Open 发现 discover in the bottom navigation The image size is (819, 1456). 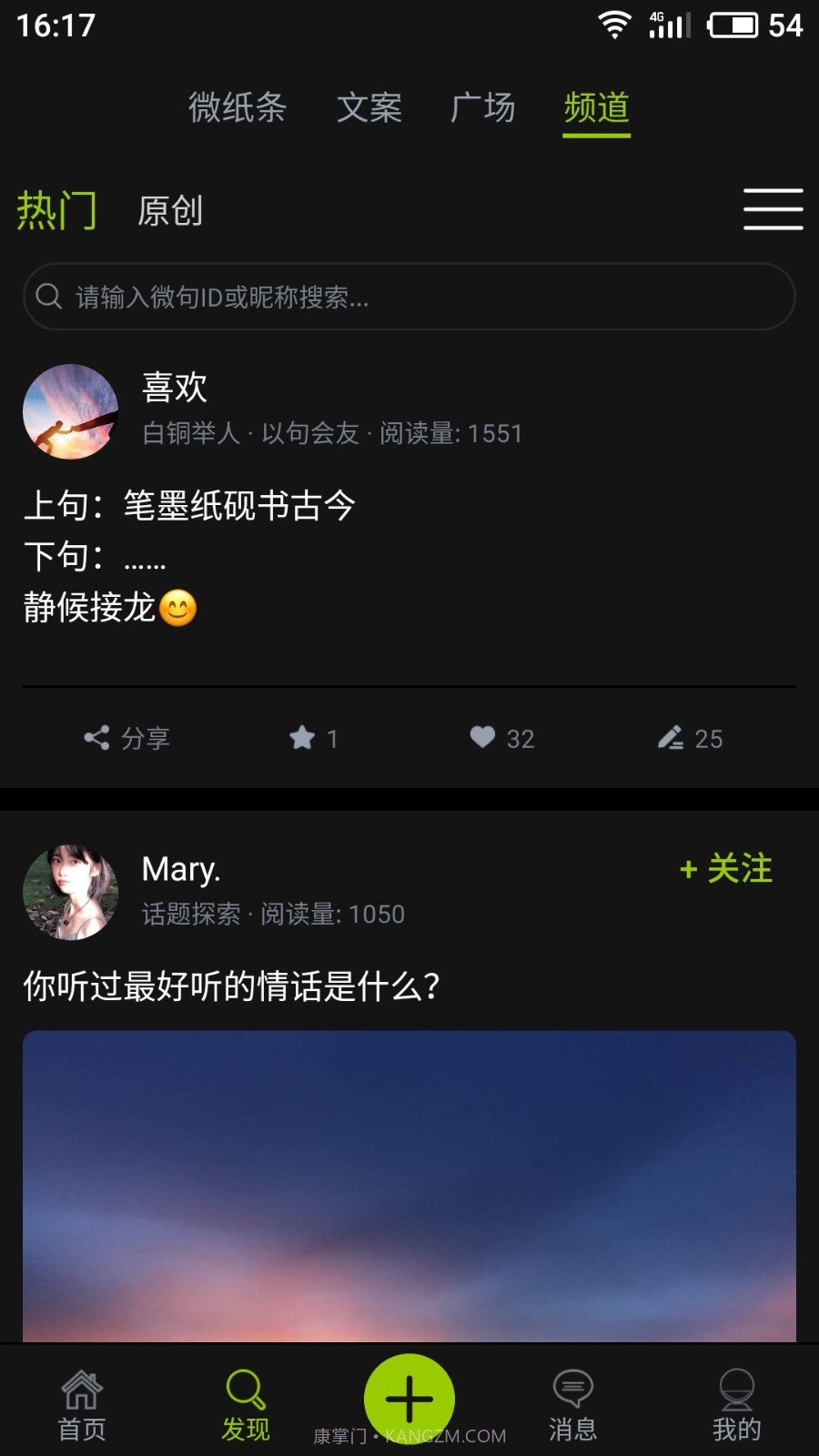pyautogui.click(x=244, y=1401)
